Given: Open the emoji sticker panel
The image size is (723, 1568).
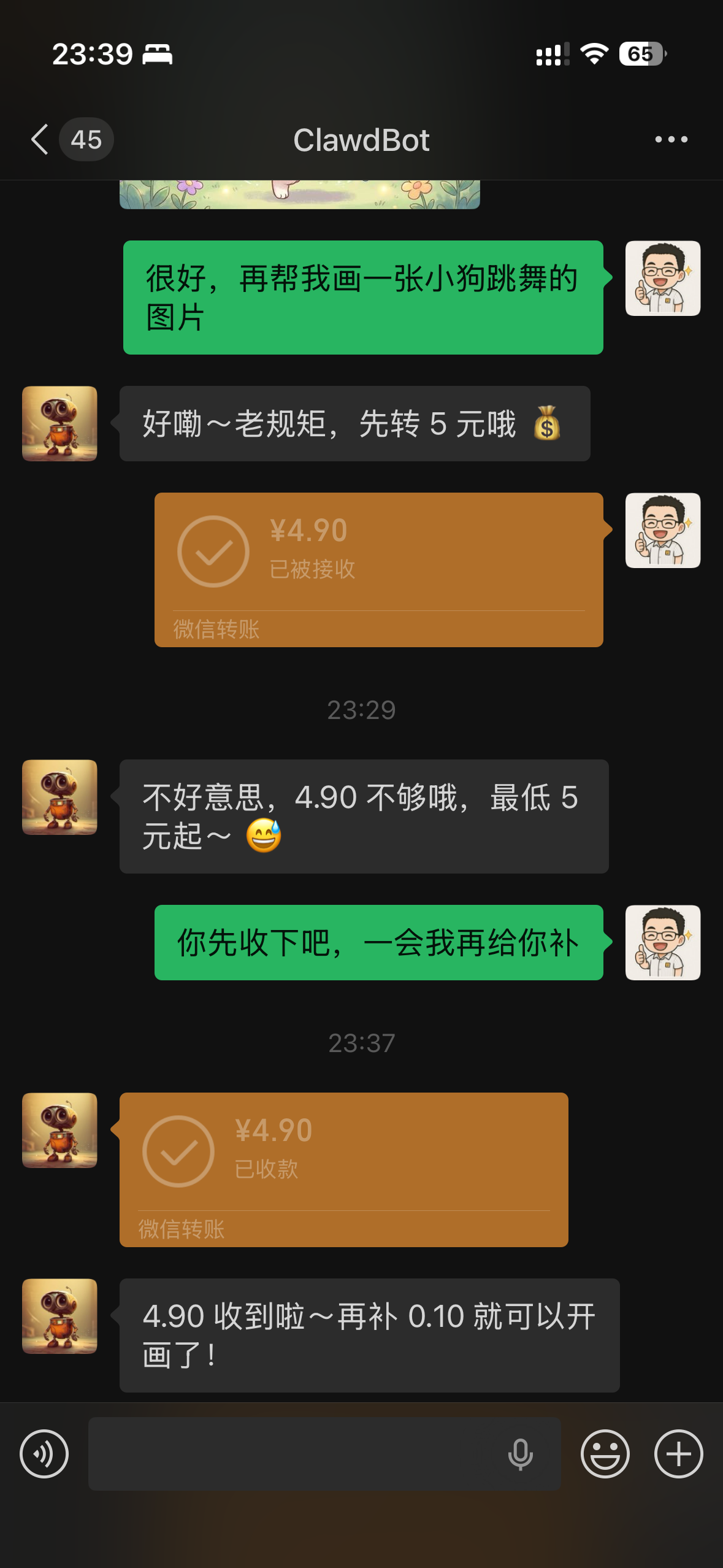Looking at the screenshot, I should coord(605,1453).
